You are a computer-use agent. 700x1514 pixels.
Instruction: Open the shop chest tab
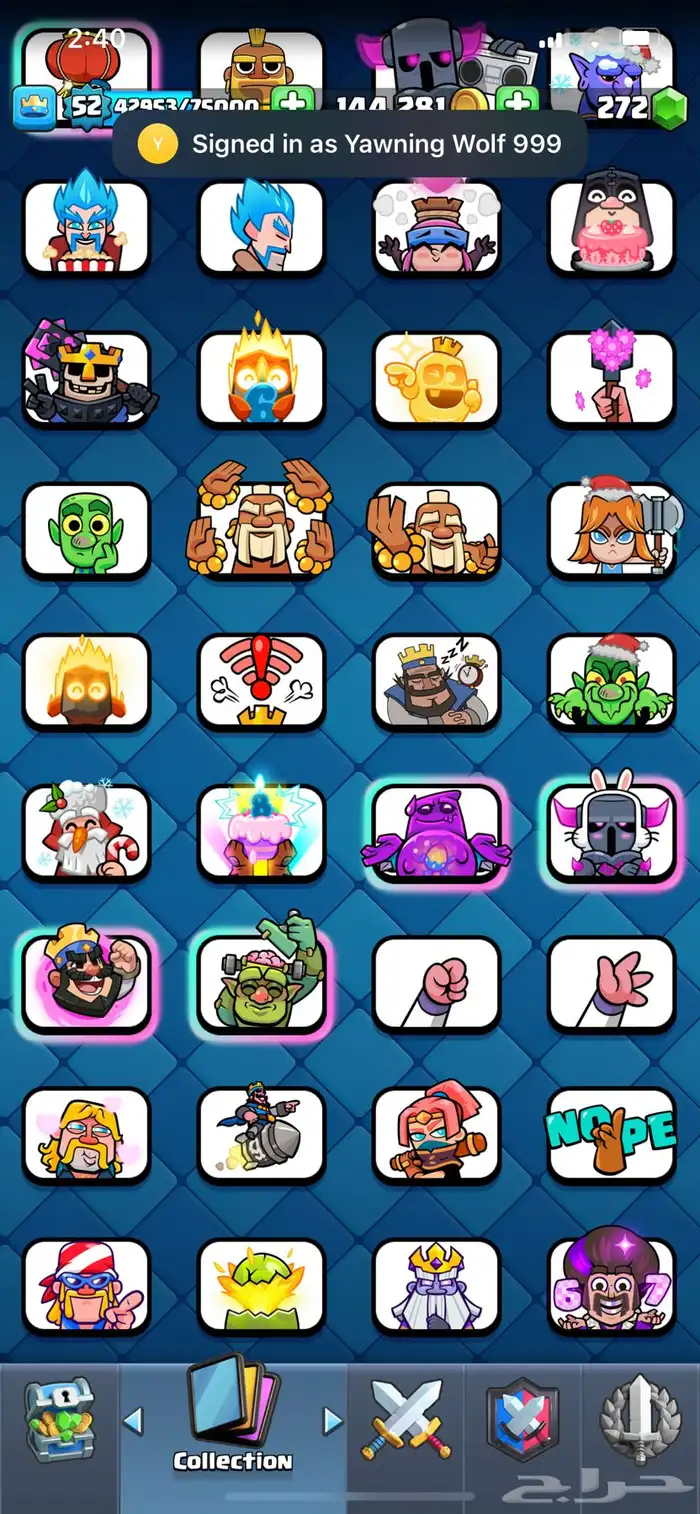pyautogui.click(x=59, y=1420)
